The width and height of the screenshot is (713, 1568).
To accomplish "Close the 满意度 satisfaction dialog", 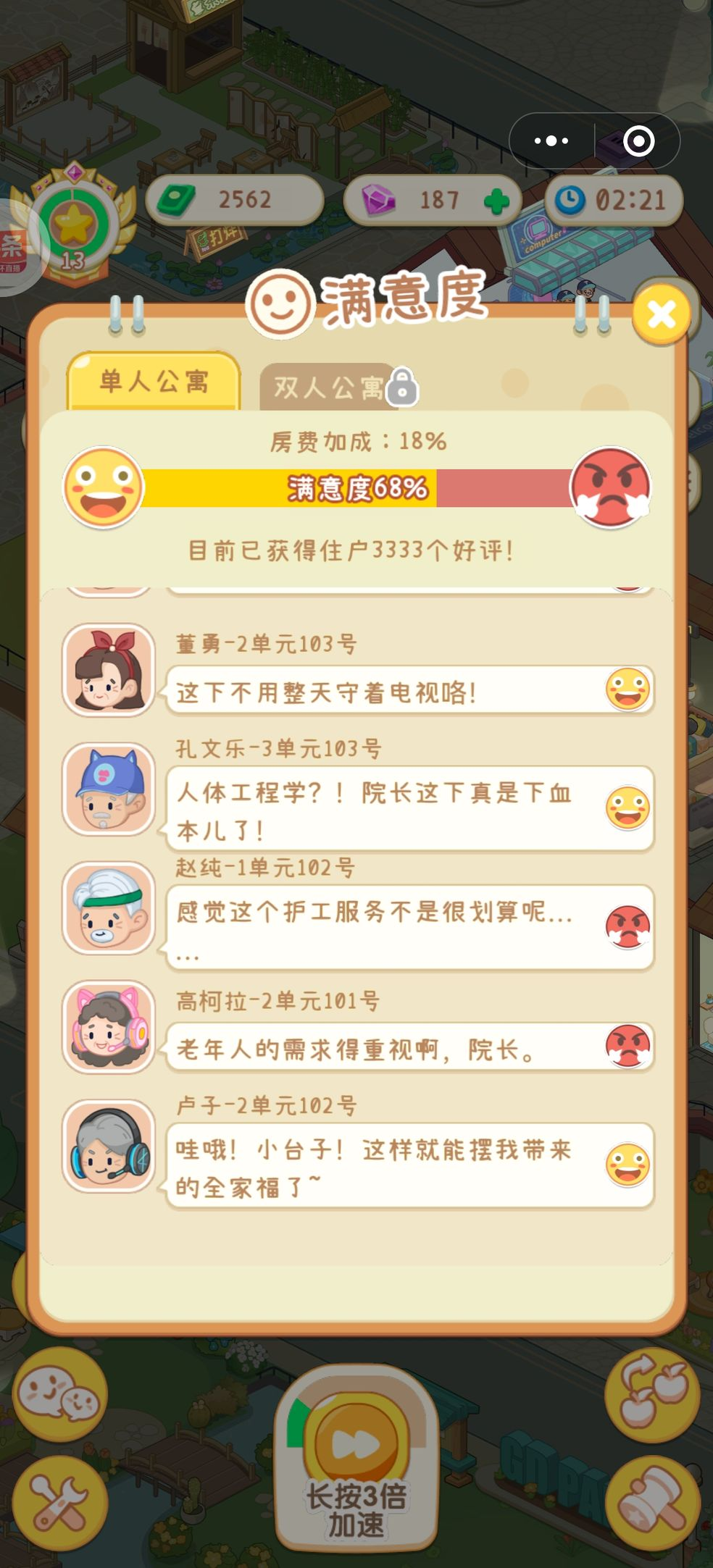I will click(x=661, y=314).
